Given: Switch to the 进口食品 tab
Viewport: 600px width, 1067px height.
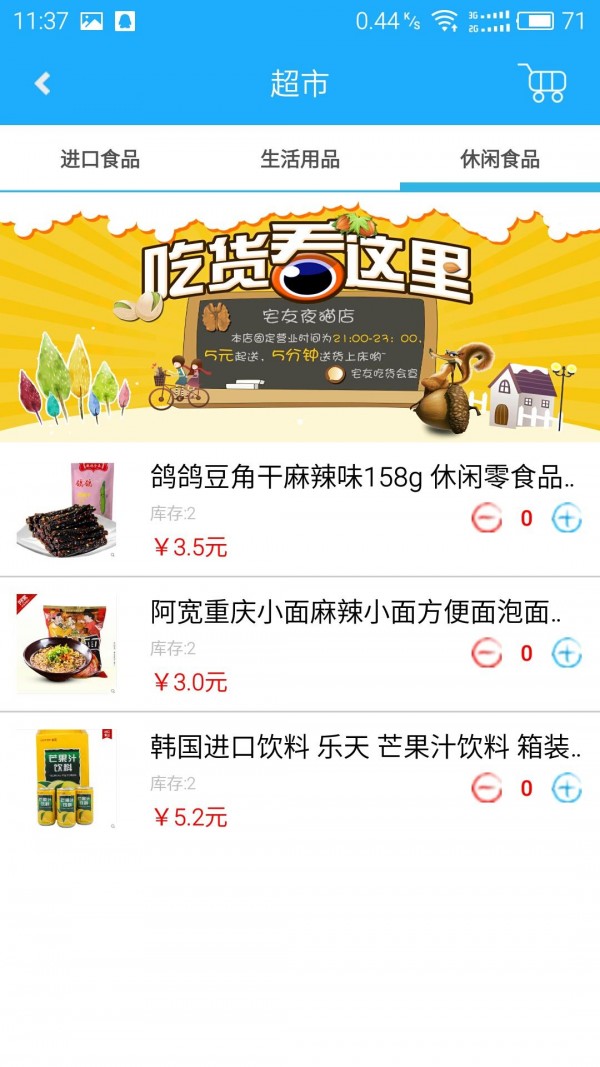Looking at the screenshot, I should tap(100, 159).
